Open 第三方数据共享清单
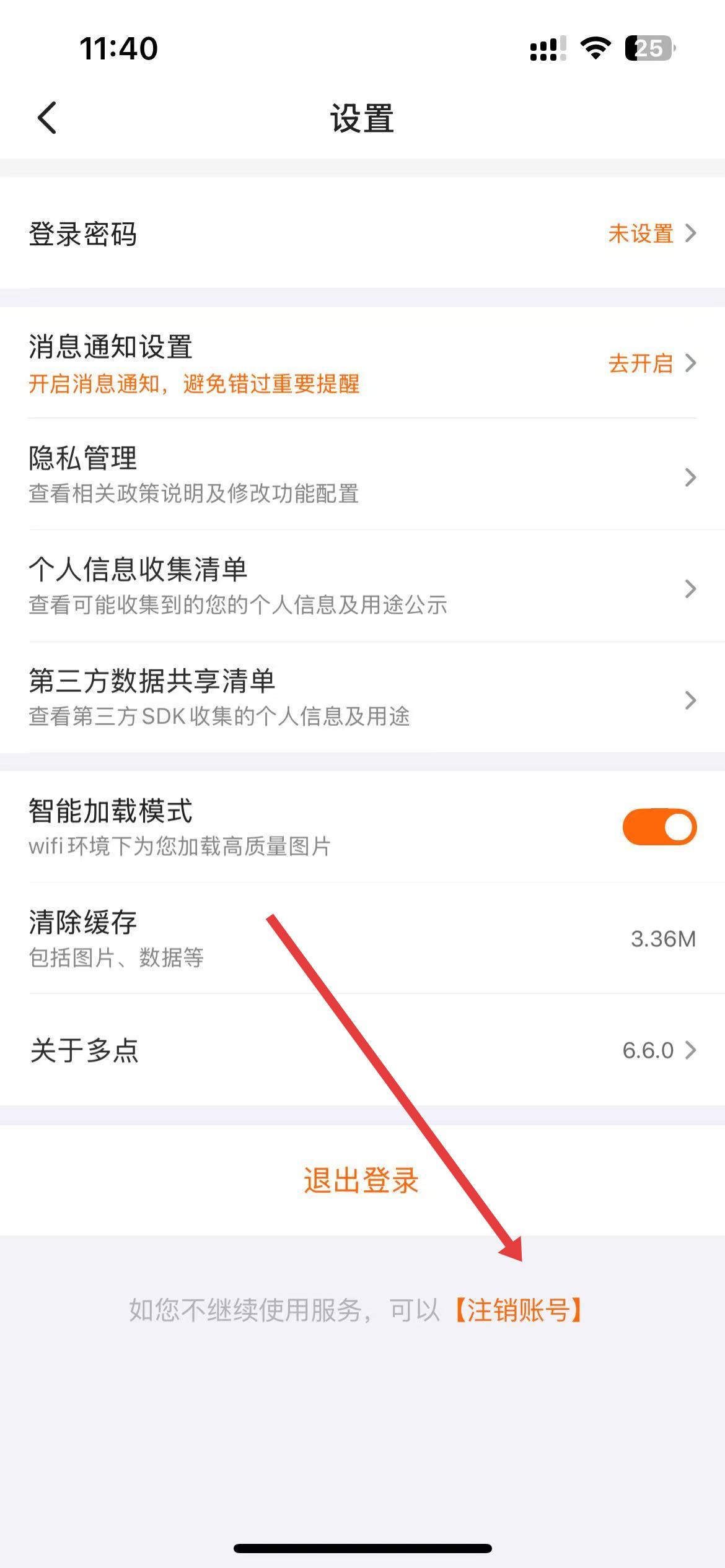The image size is (725, 1568). (362, 697)
